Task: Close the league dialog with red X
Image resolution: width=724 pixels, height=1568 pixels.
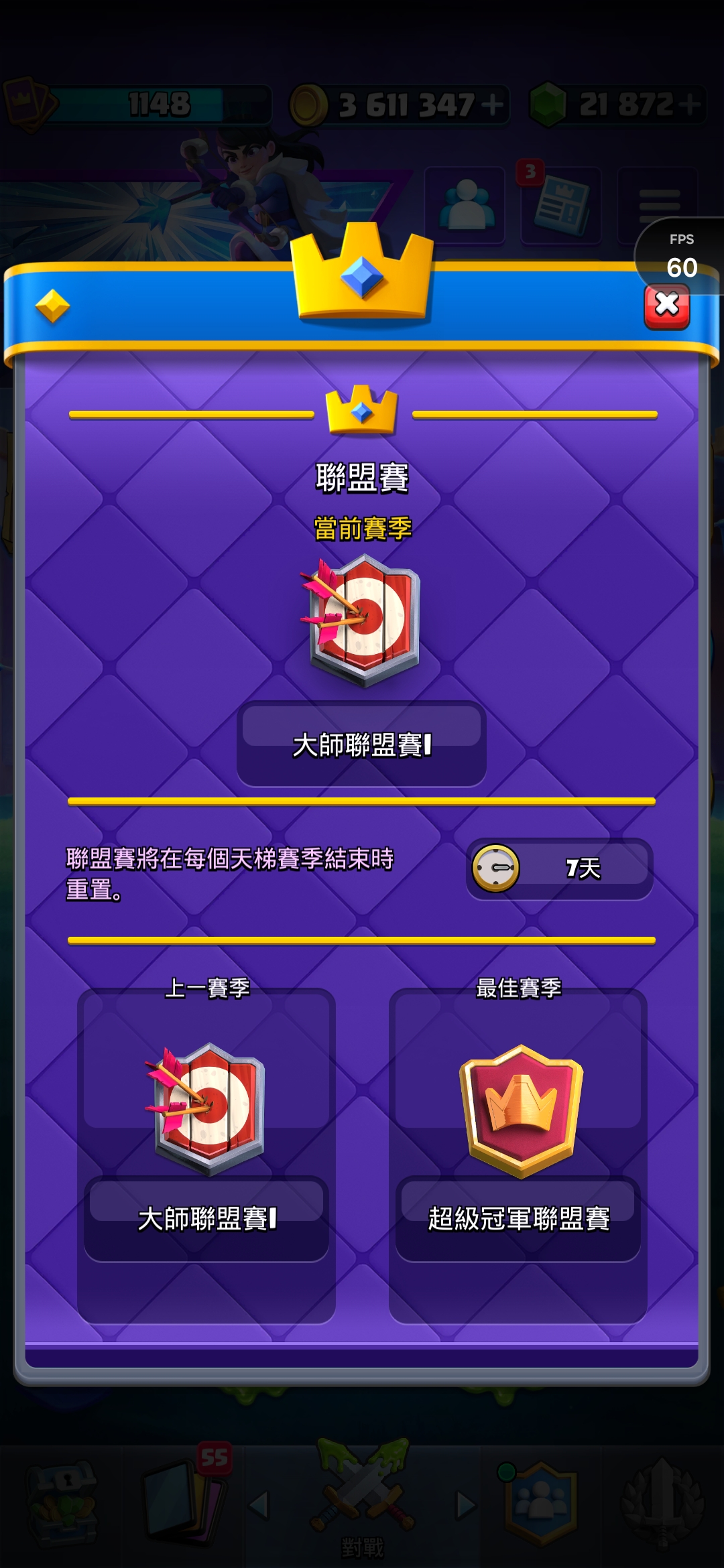Action: [667, 306]
